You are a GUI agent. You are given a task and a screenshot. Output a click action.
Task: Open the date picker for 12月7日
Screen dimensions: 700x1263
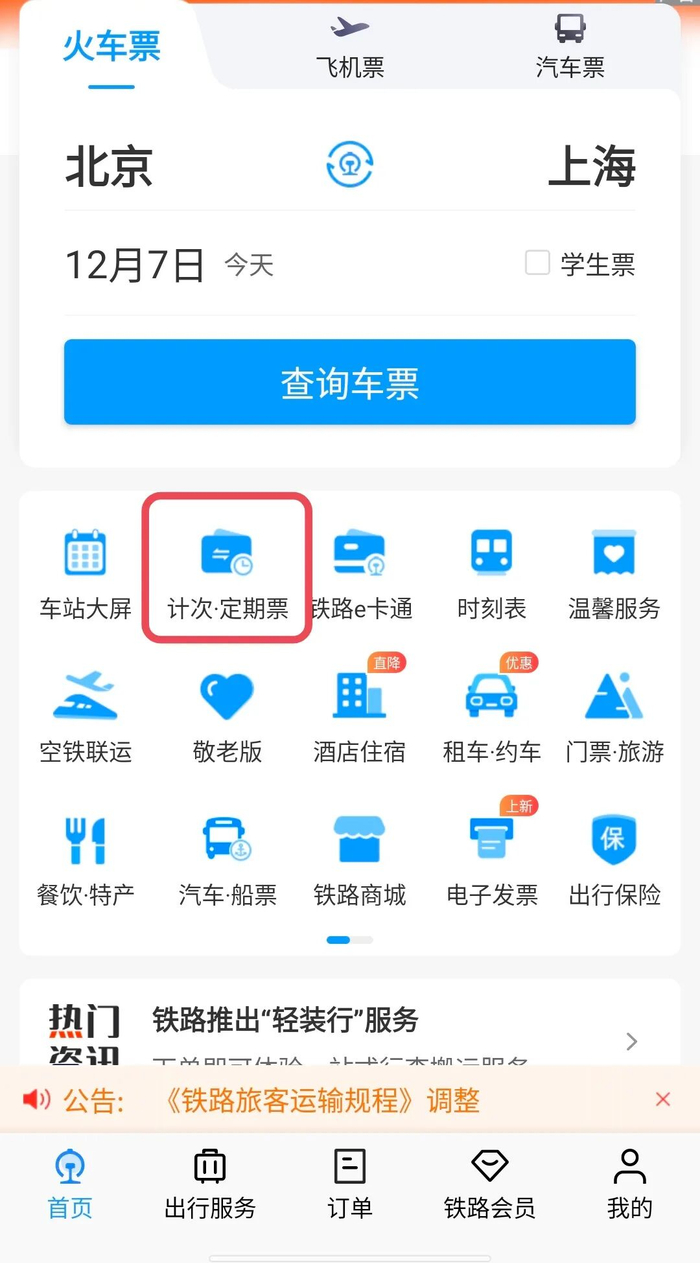coord(135,265)
